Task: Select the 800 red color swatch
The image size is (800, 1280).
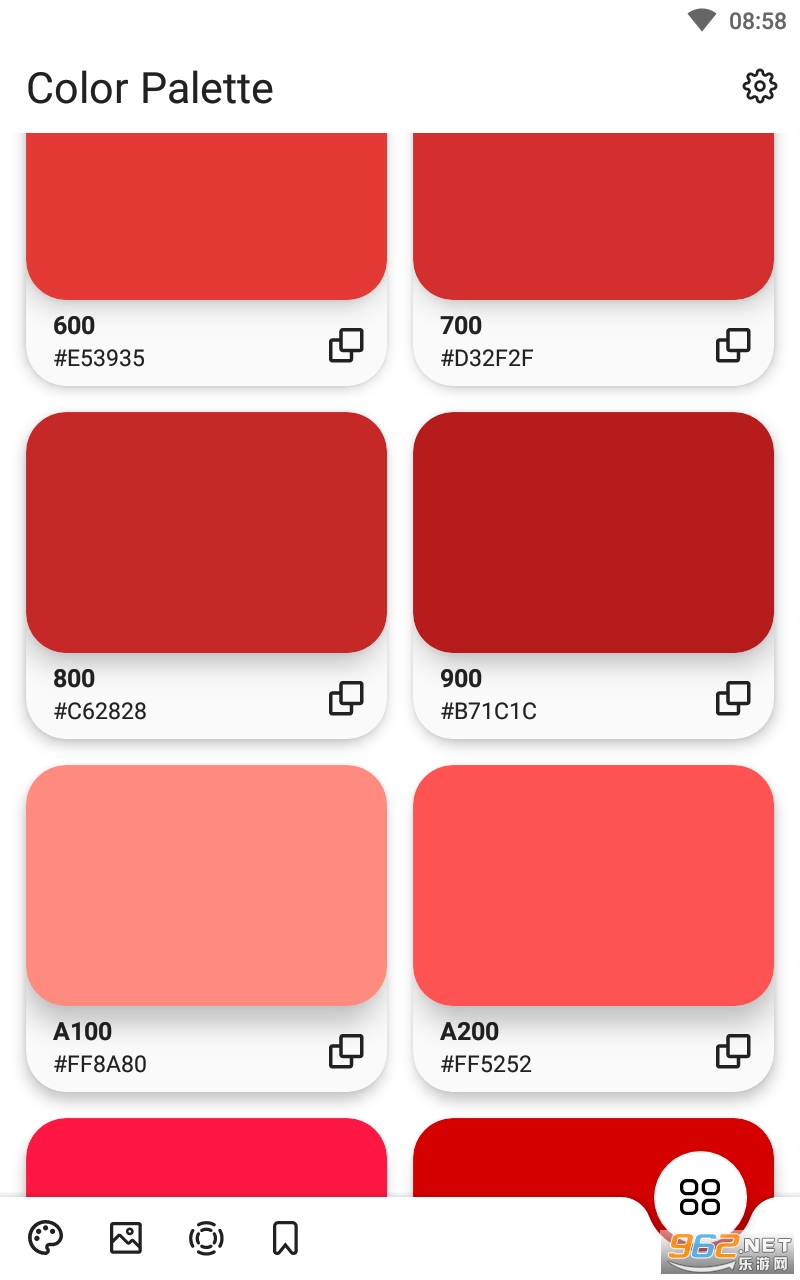Action: tap(206, 532)
